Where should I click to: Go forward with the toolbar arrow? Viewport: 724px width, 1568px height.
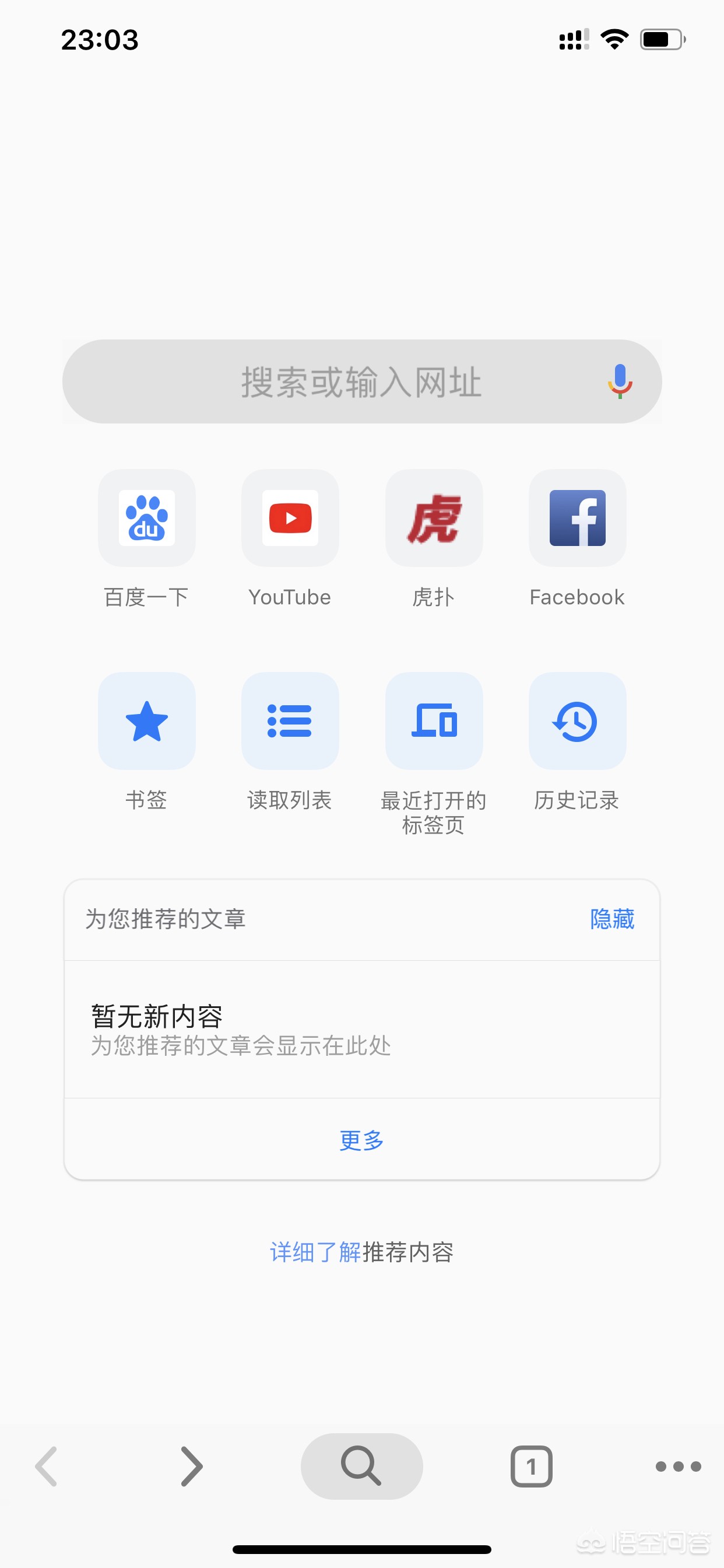(x=192, y=1466)
